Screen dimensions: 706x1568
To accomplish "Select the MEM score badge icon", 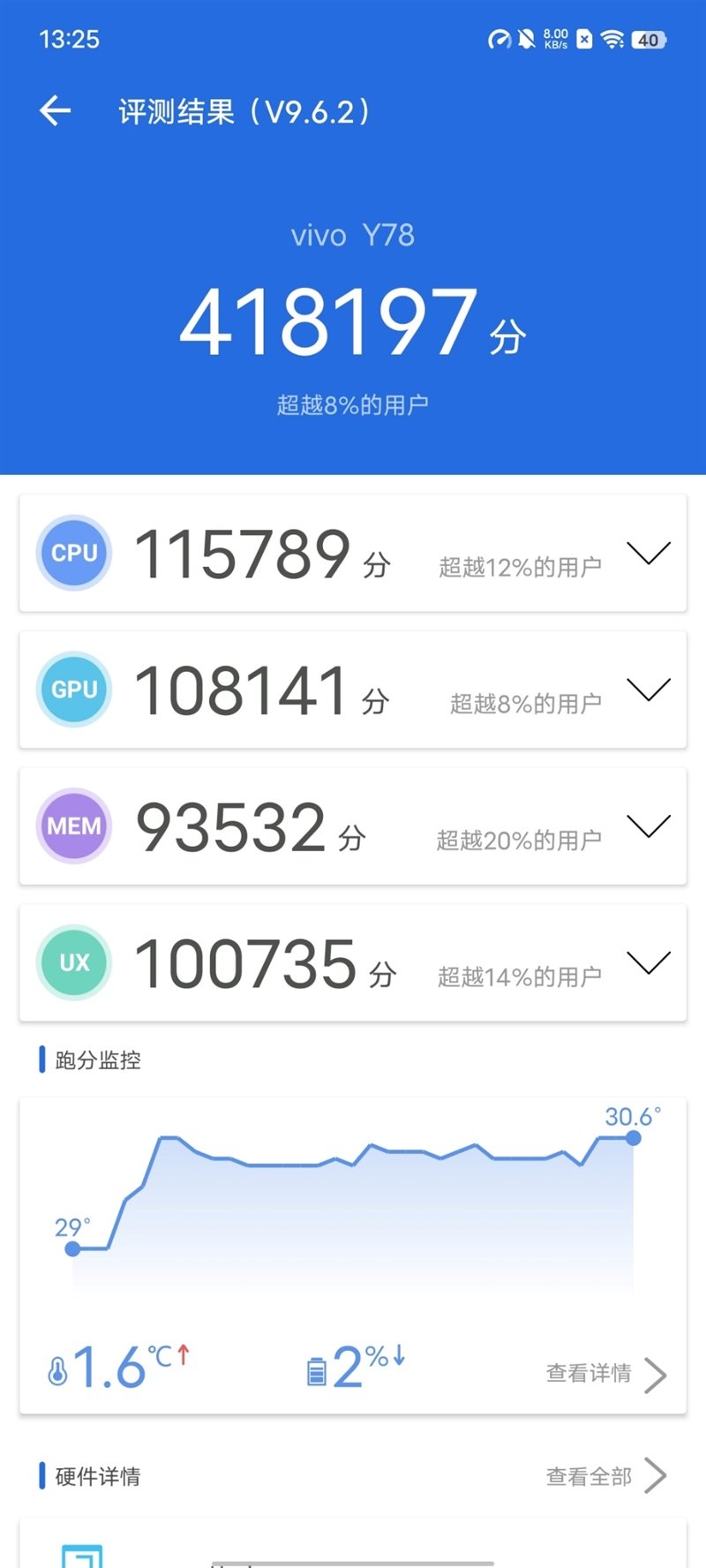I will (73, 826).
